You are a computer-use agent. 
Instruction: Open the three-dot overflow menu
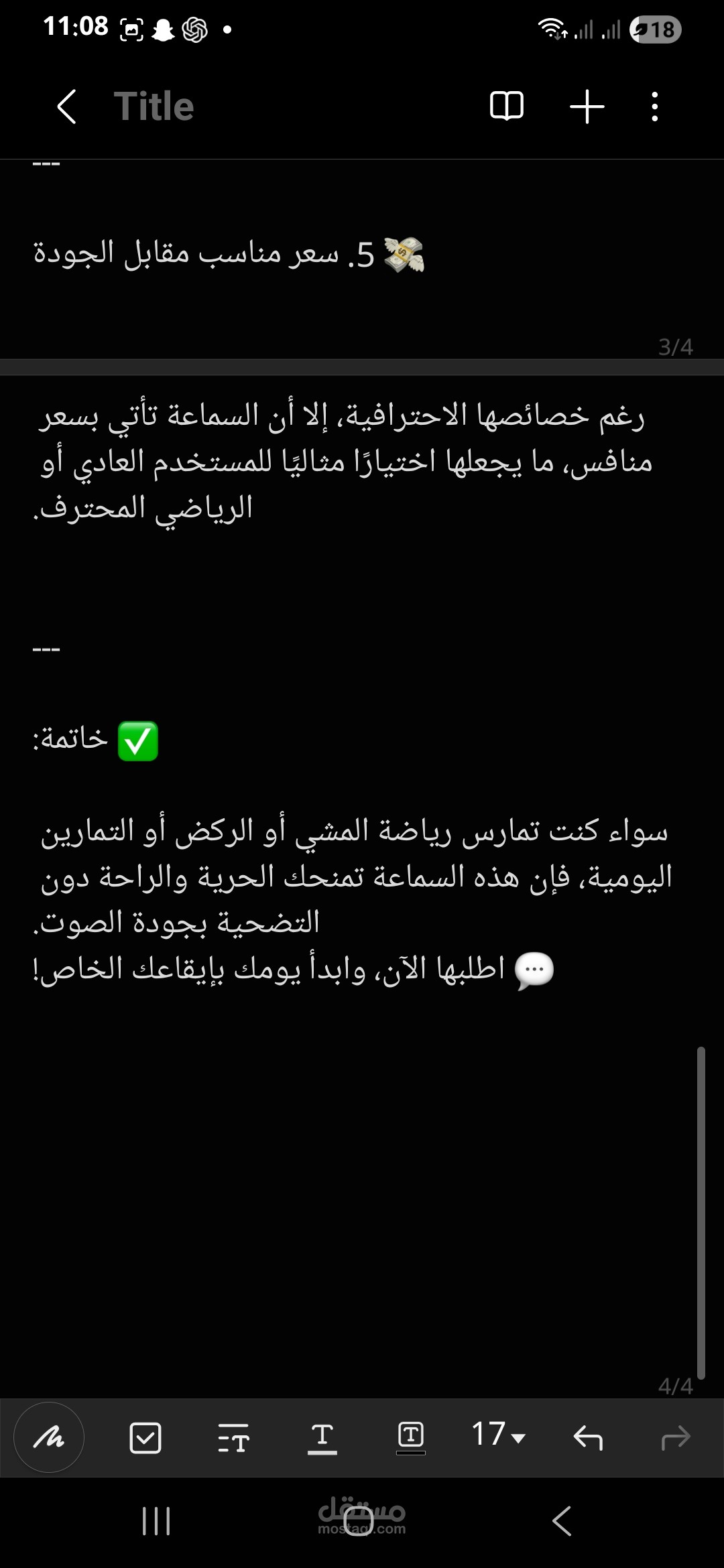[655, 107]
